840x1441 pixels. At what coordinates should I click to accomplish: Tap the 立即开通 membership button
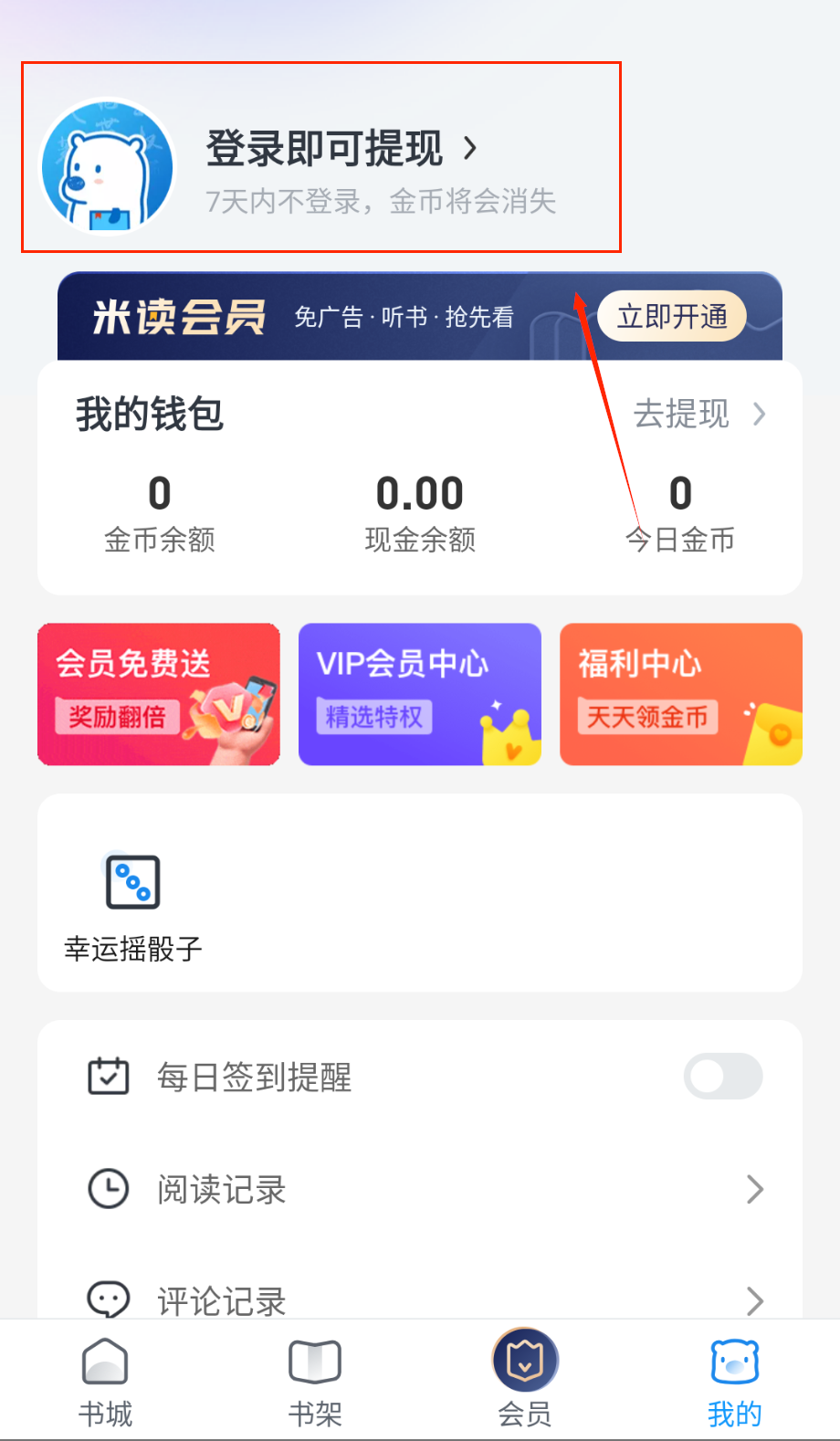(672, 316)
